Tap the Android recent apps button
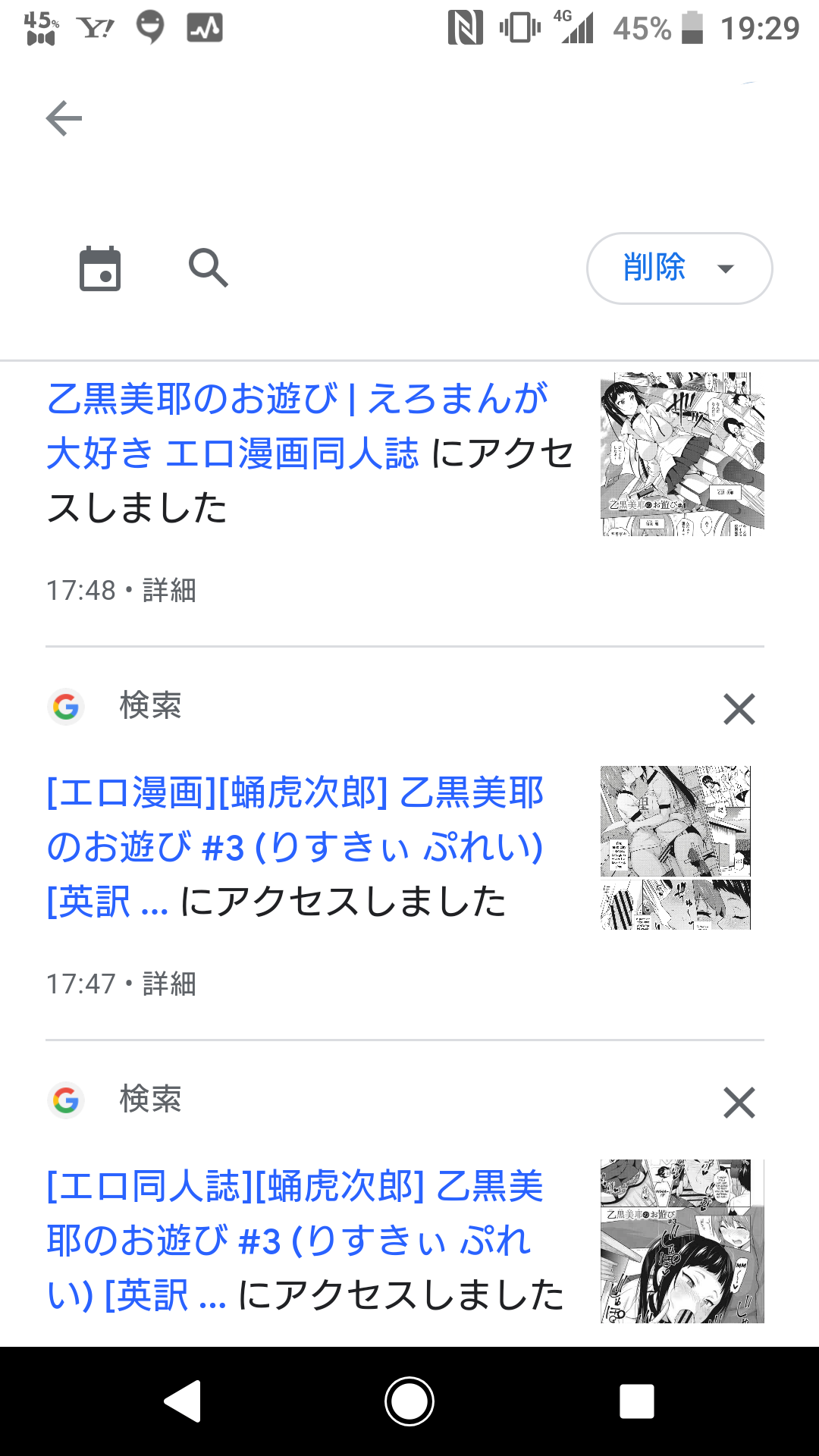 [x=637, y=1401]
